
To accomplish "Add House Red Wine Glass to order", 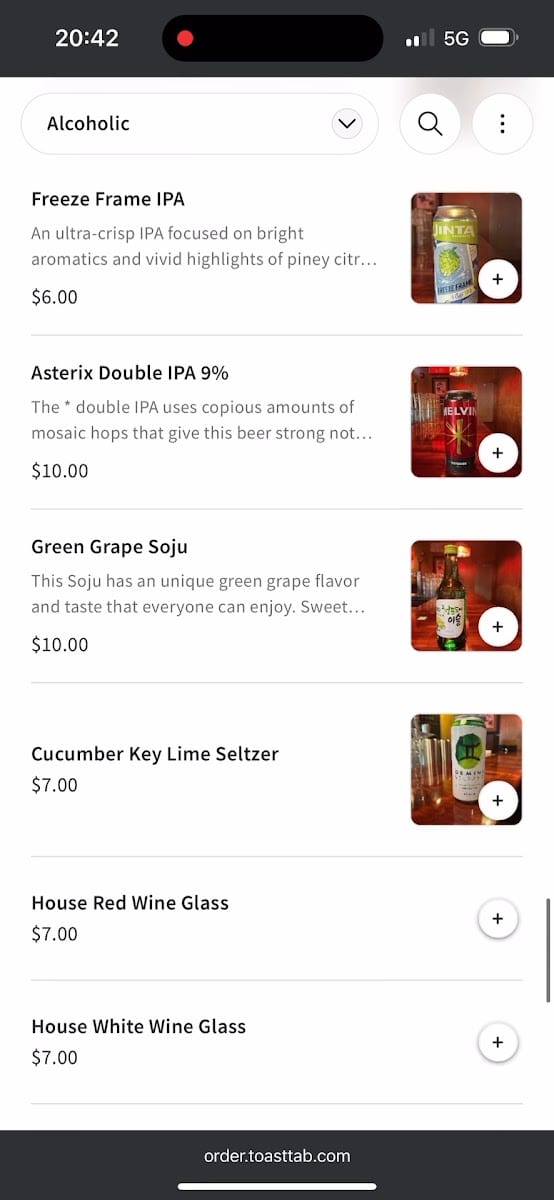I will pos(498,919).
